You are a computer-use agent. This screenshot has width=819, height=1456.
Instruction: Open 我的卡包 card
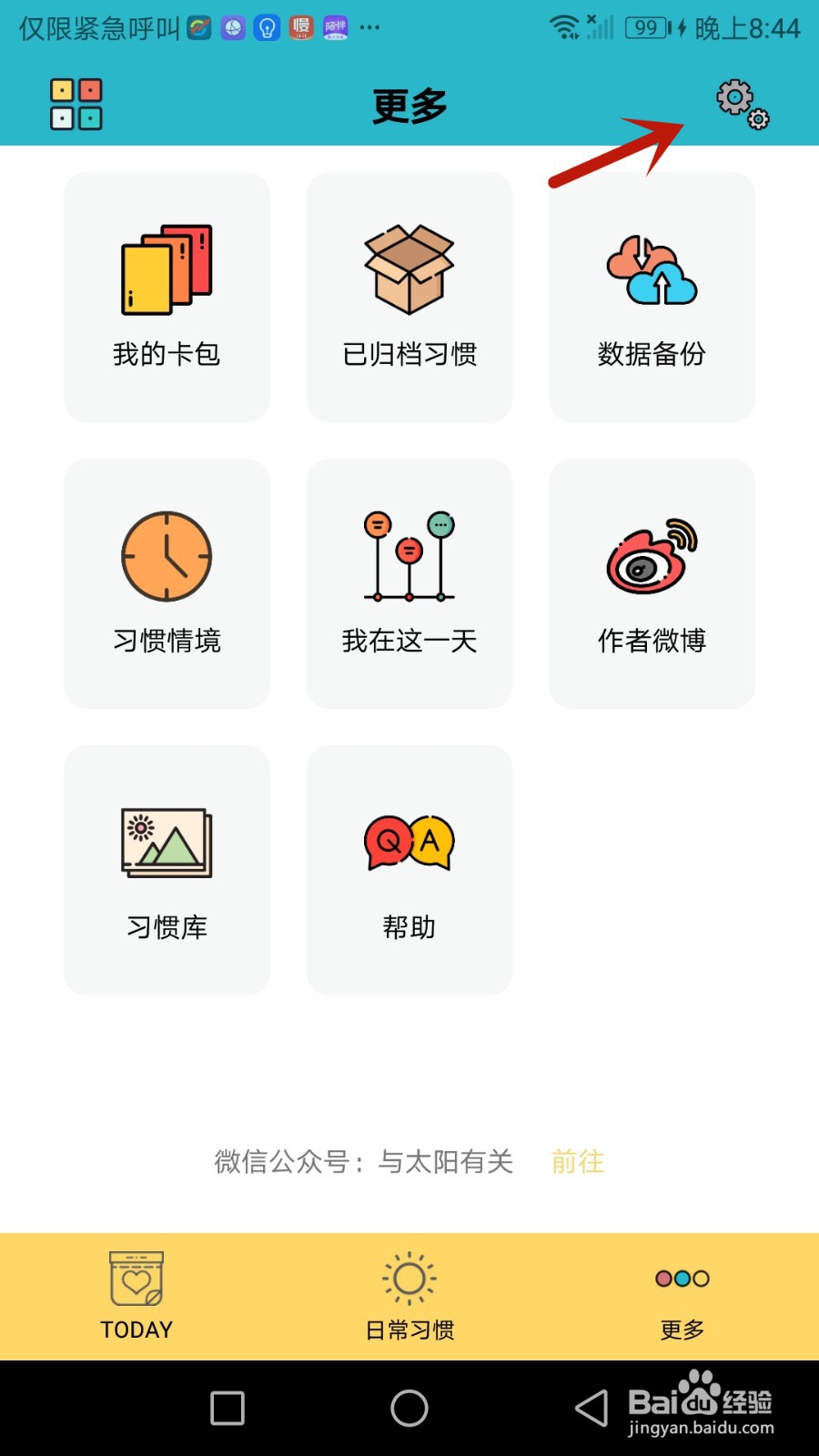tap(167, 297)
